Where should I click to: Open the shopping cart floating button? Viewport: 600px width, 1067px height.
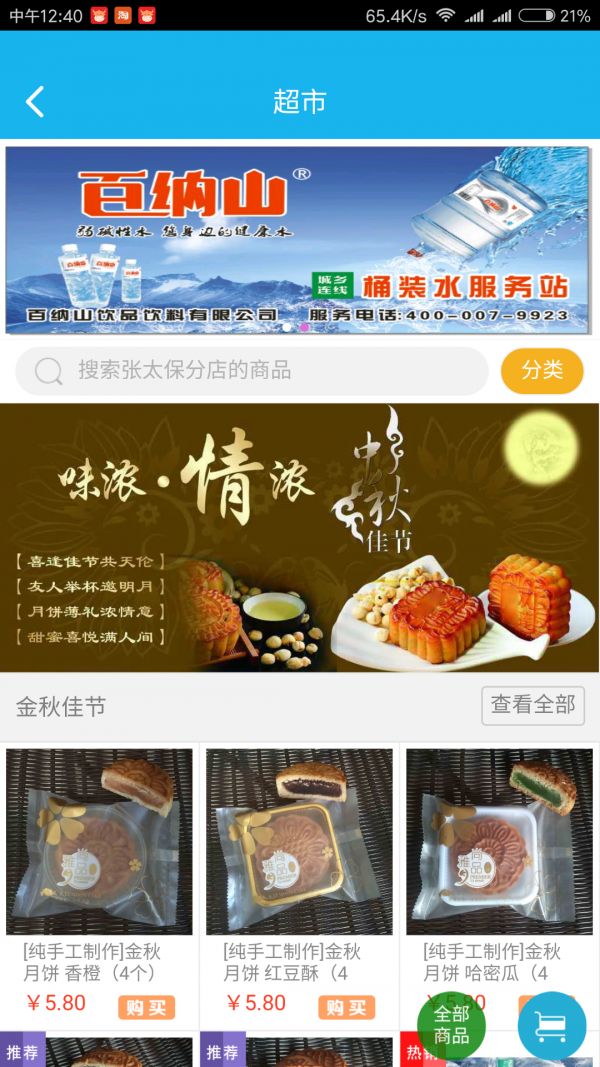[x=552, y=1025]
